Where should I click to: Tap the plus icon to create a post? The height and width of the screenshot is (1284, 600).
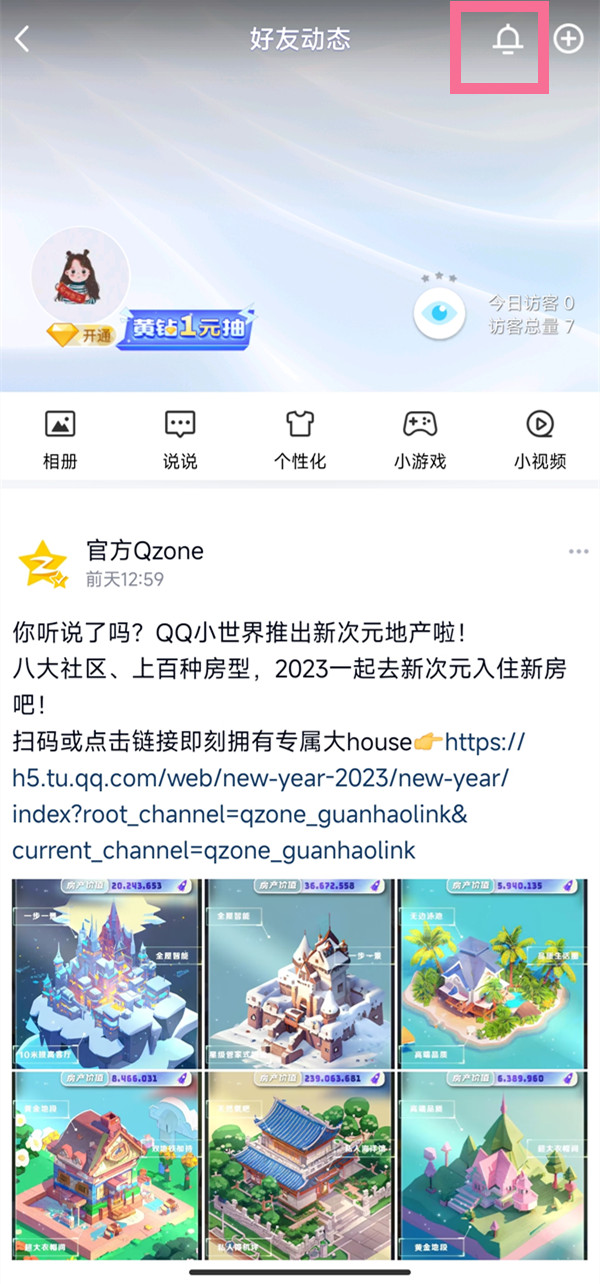point(568,40)
